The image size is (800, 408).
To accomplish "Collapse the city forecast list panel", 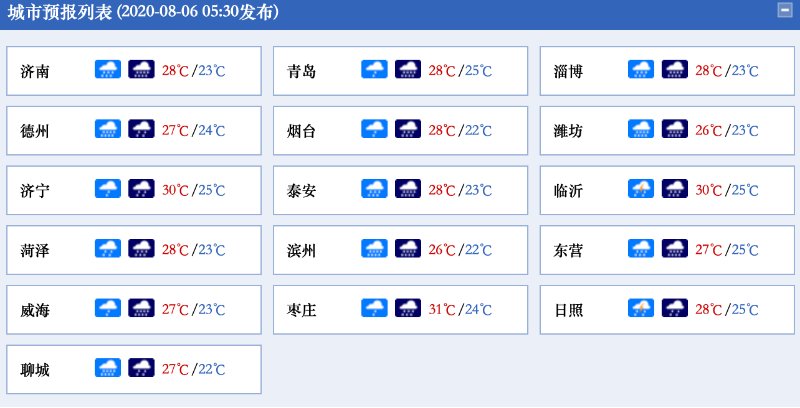I will click(785, 11).
